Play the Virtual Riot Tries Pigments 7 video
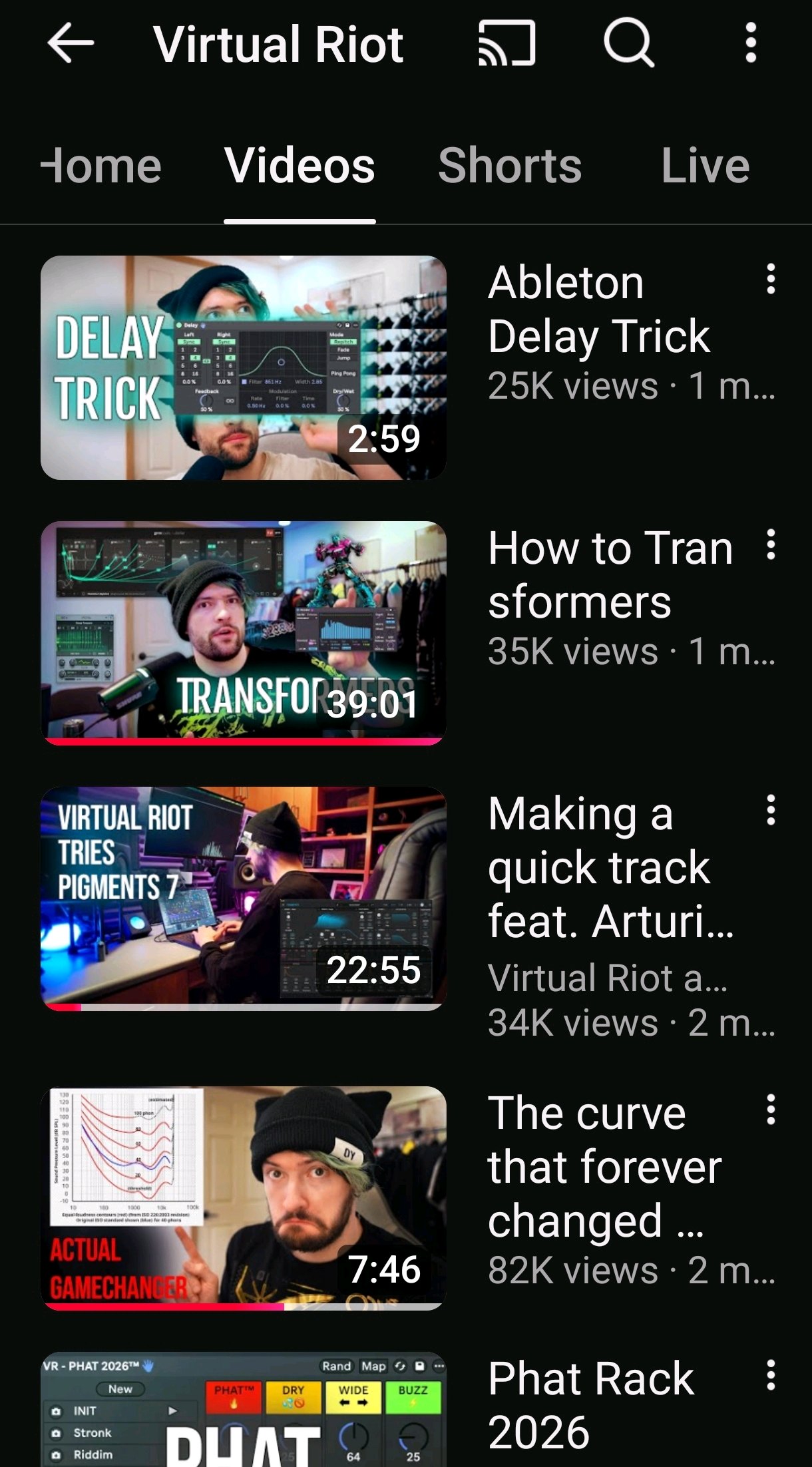This screenshot has height=1467, width=812. (243, 898)
